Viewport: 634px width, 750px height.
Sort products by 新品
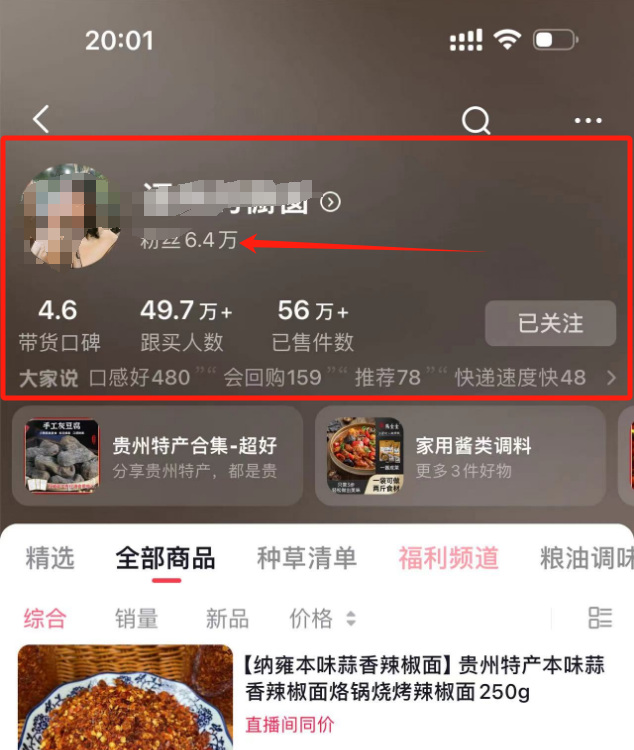tap(228, 619)
